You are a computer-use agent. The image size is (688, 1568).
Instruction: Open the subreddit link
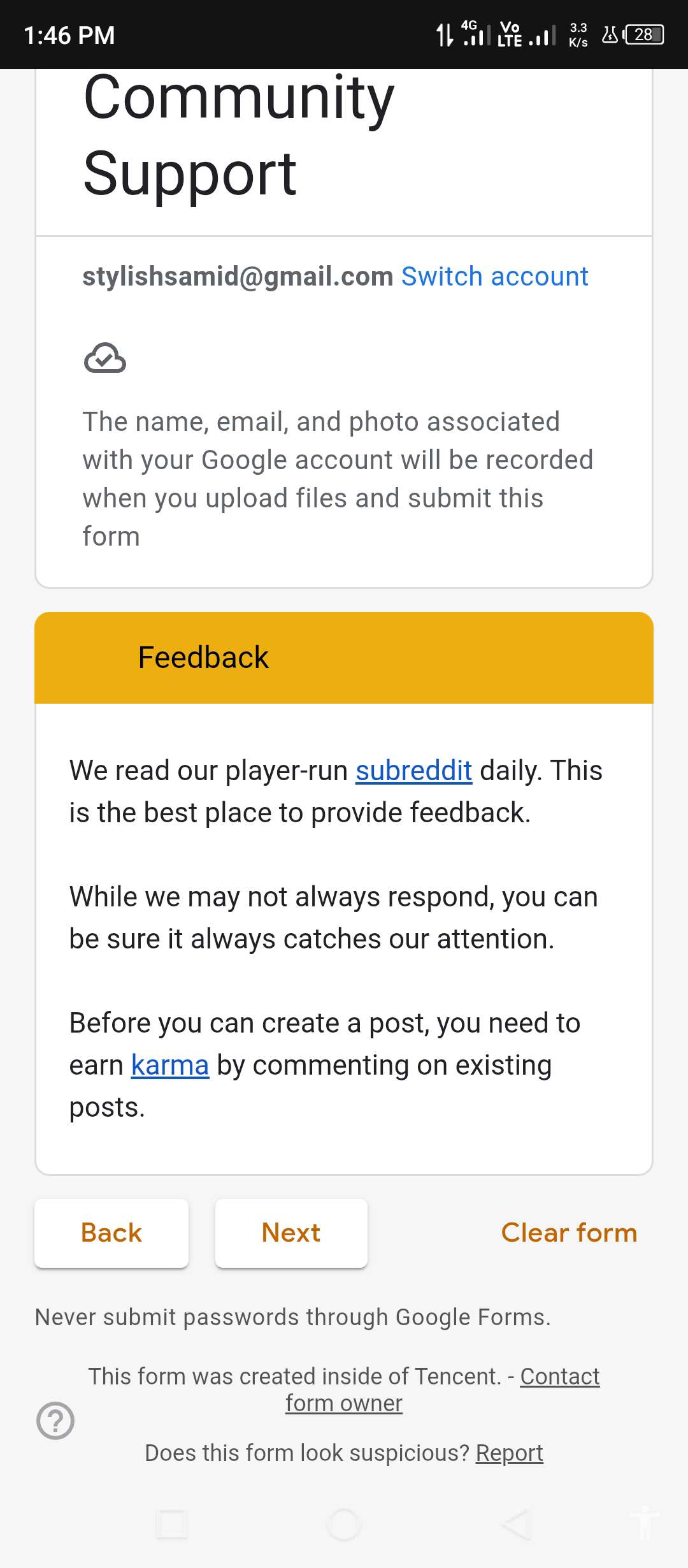[x=413, y=771]
